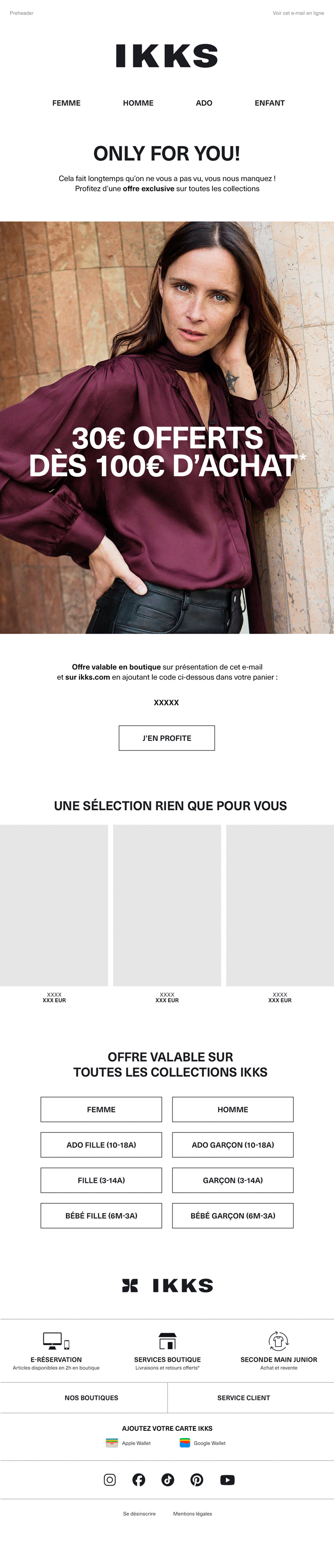The height and width of the screenshot is (1568, 334).
Task: Open the ADO FILLE (10-18A) collection
Action: [x=101, y=1145]
